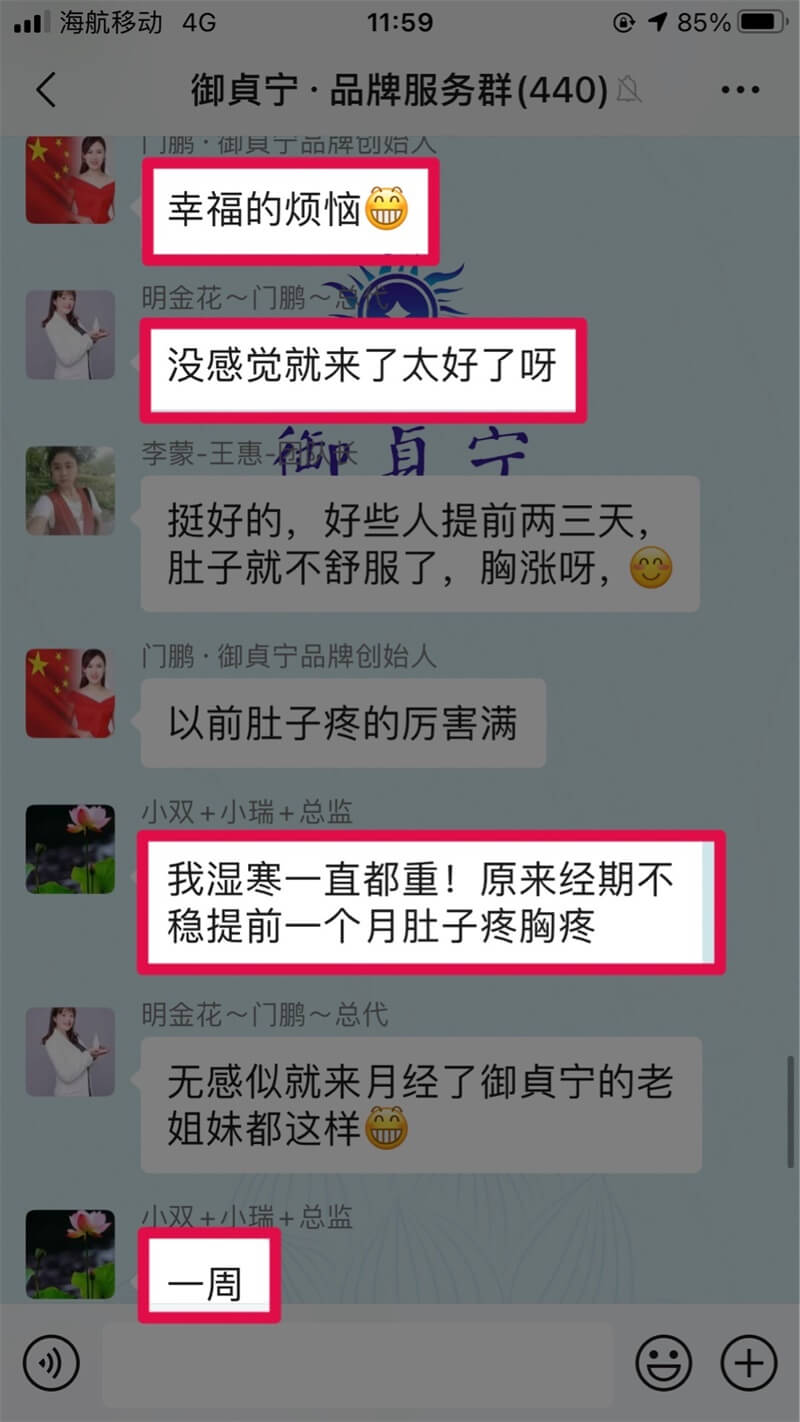
Task: Open the group chat overflow menu
Action: coord(740,90)
